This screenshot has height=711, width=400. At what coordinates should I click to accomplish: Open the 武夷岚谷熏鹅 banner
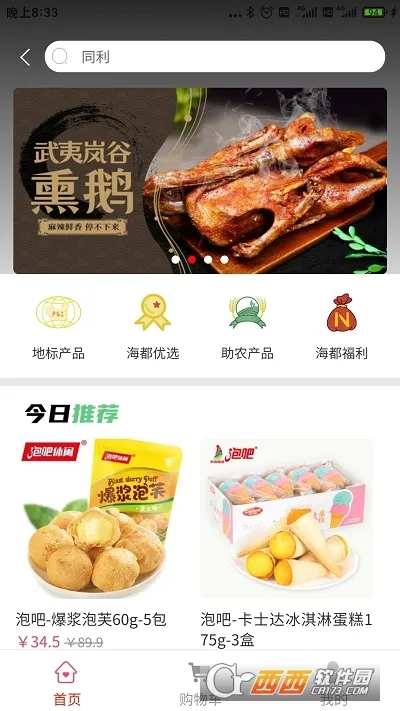(200, 180)
